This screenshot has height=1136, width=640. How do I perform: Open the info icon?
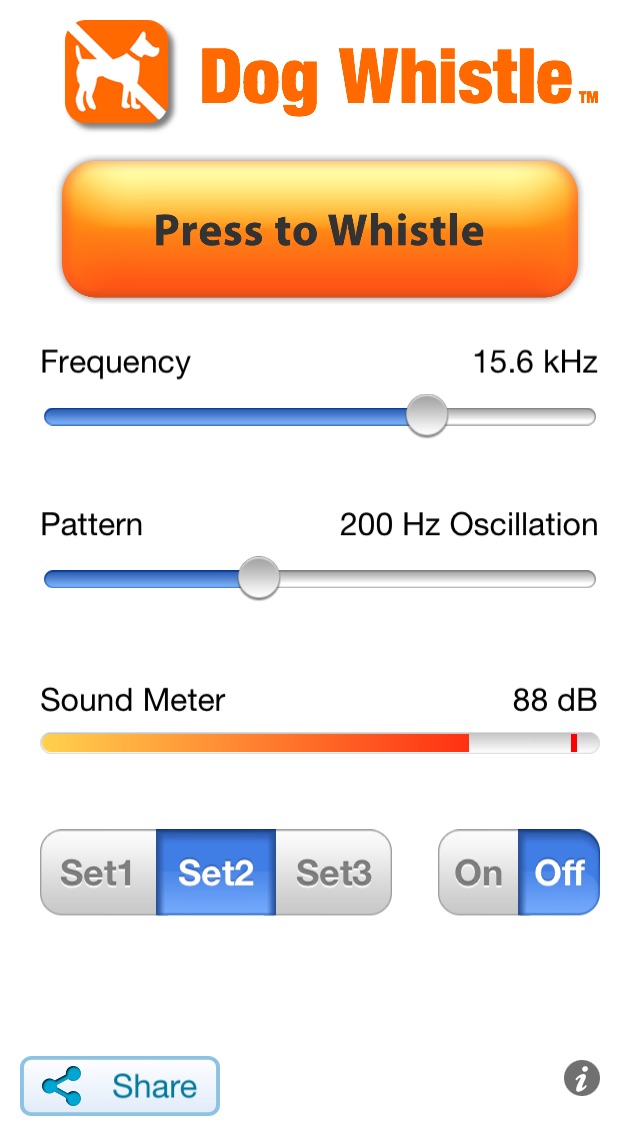[582, 1078]
